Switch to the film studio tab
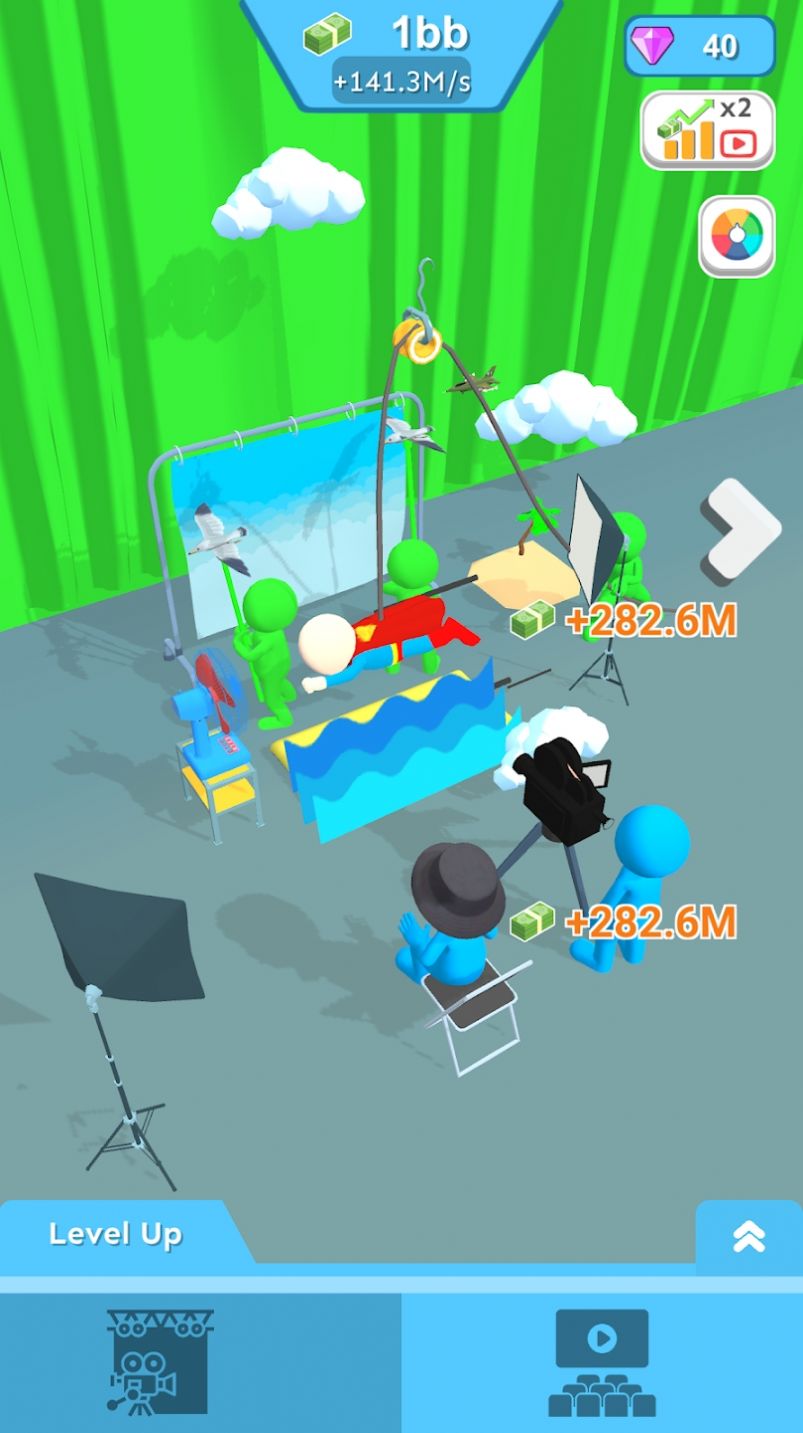This screenshot has height=1433, width=803. [160, 1362]
